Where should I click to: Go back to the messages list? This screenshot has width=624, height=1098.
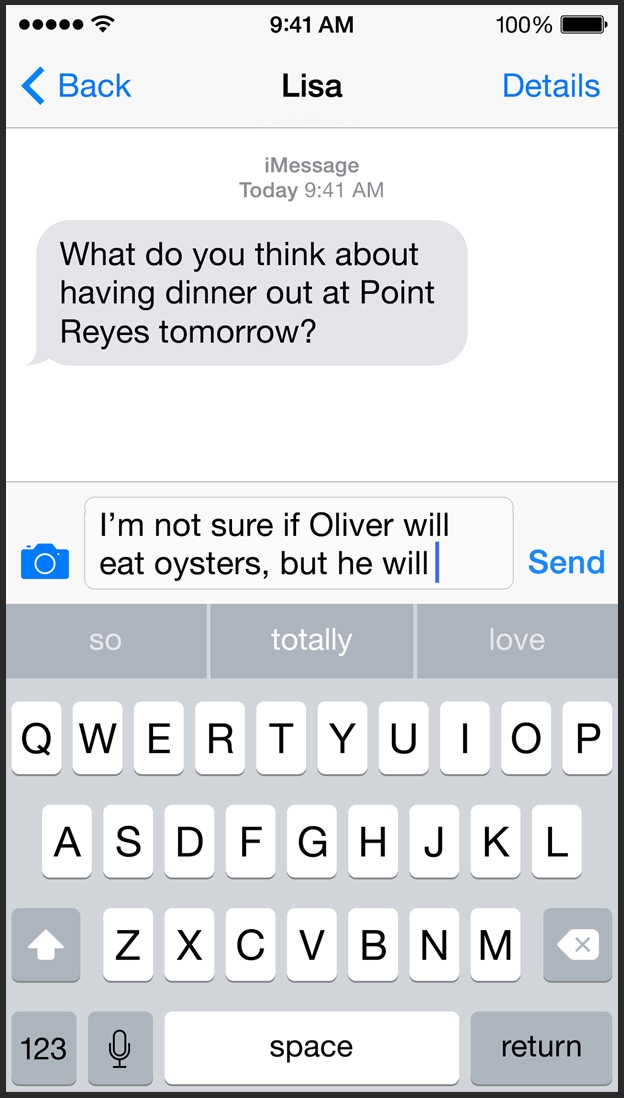[76, 86]
